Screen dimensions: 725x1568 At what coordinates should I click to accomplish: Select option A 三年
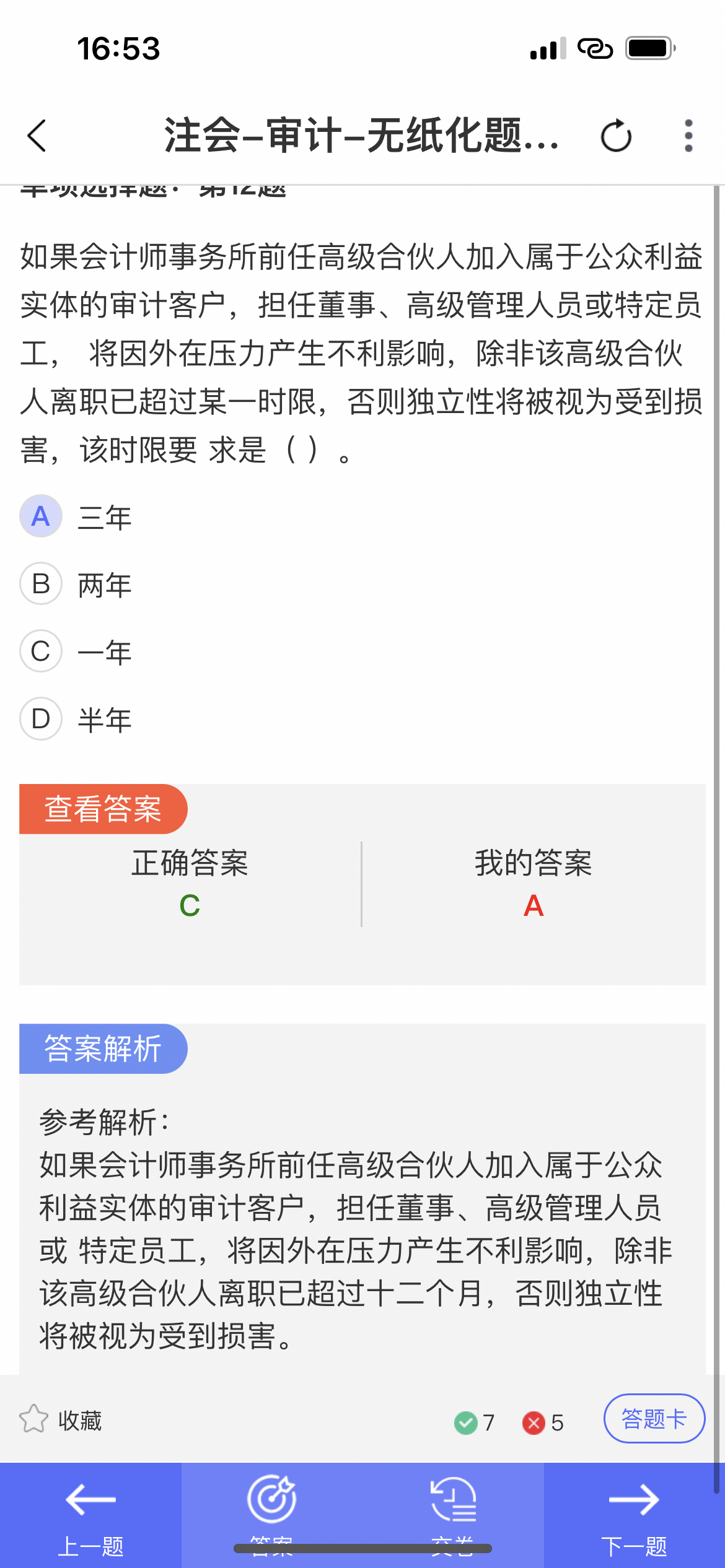[x=77, y=516]
